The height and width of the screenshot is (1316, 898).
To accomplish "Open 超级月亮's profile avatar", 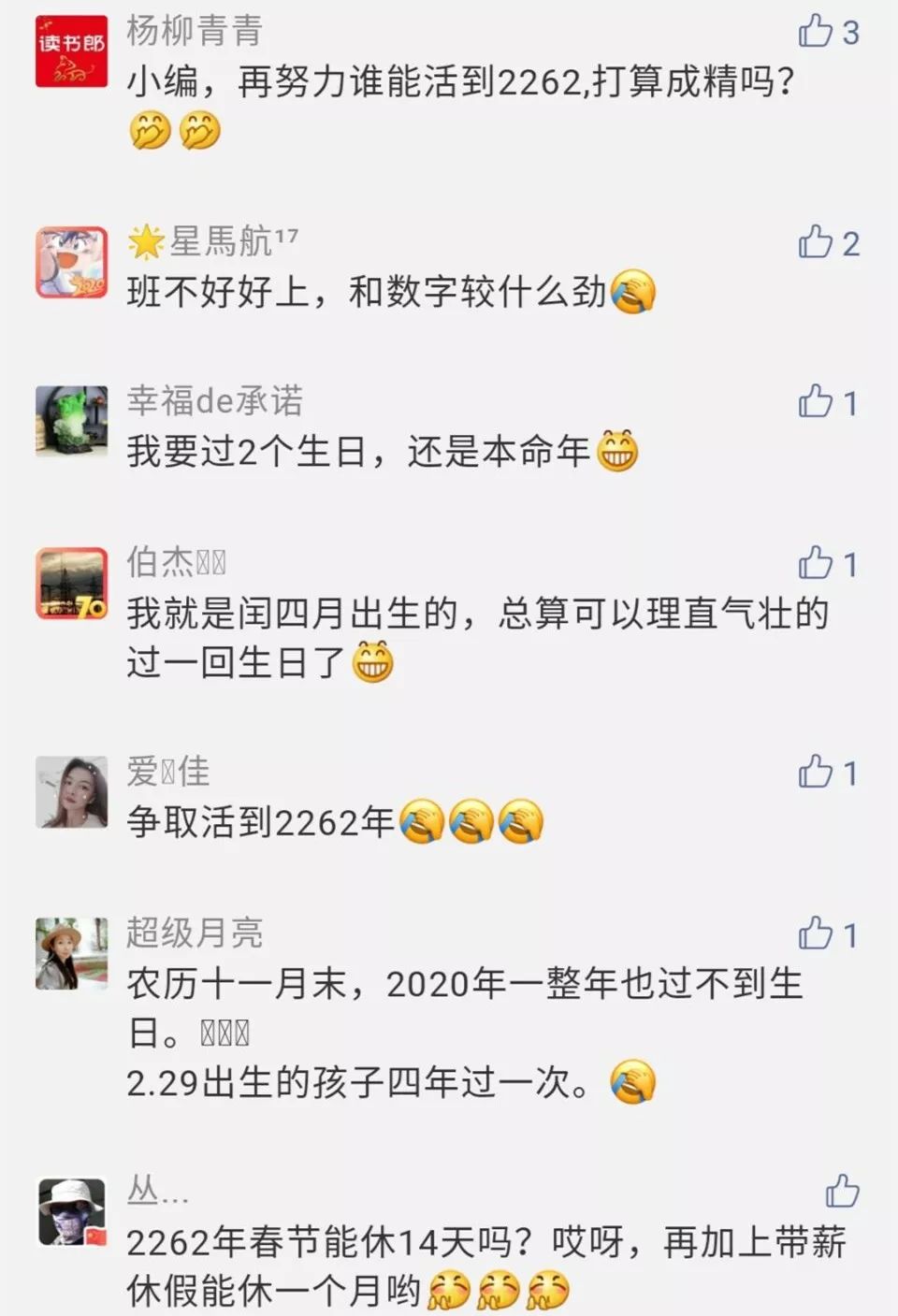I will [71, 953].
